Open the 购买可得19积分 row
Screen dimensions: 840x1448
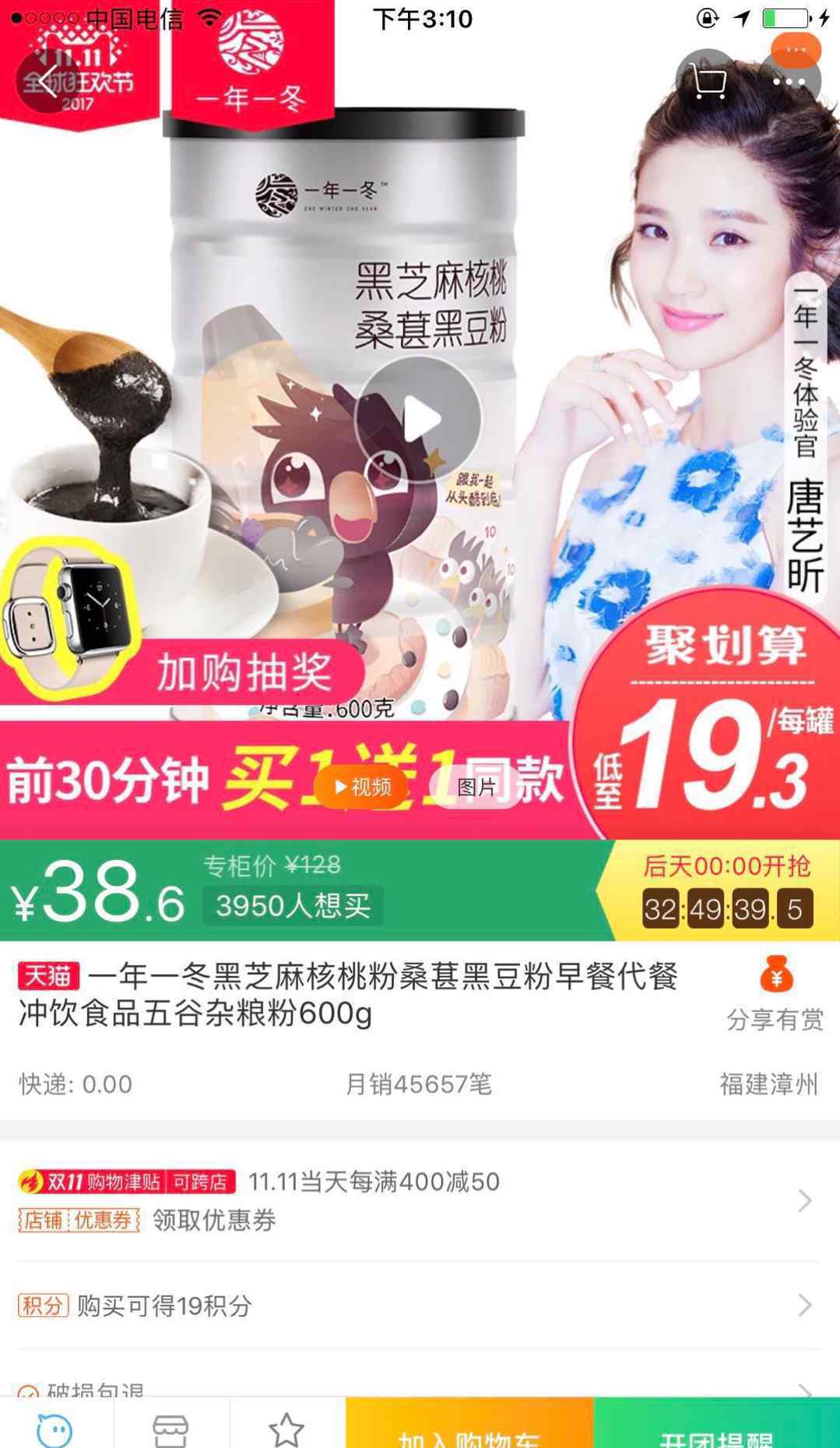(x=420, y=1305)
